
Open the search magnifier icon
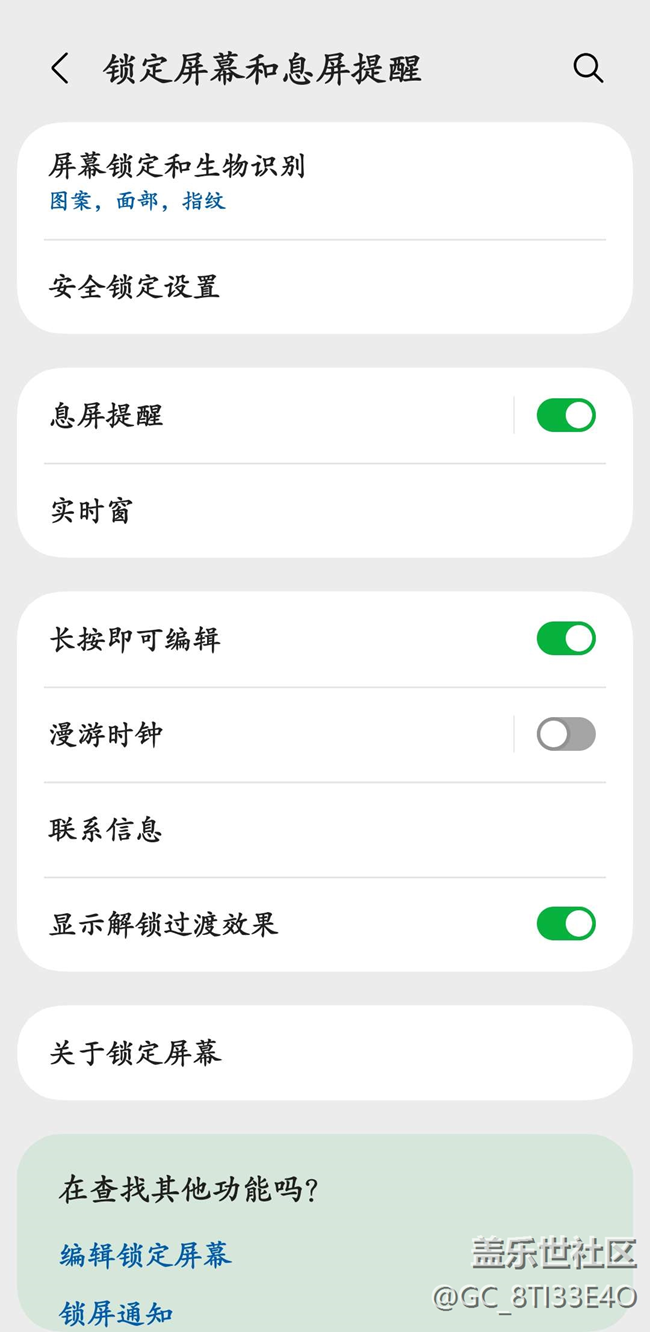(588, 68)
